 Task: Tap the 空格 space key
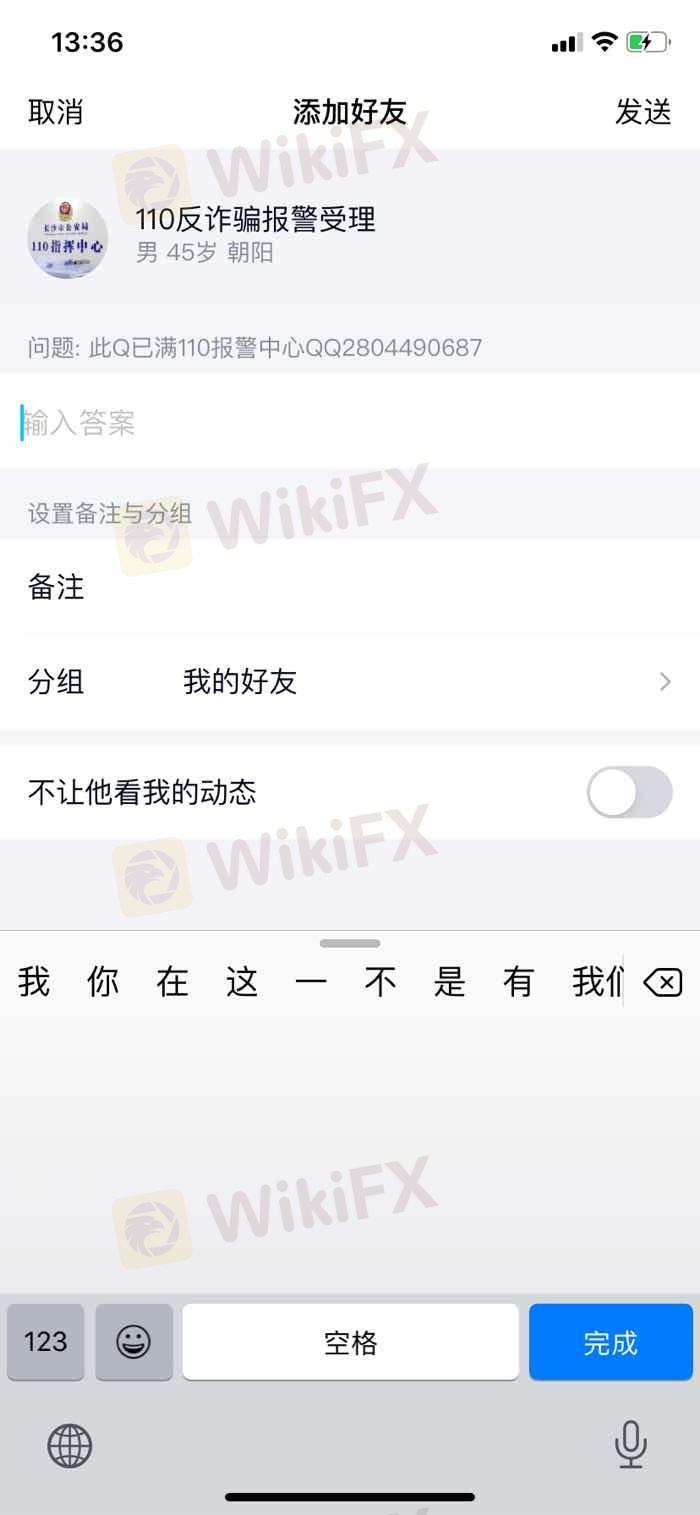click(350, 1342)
